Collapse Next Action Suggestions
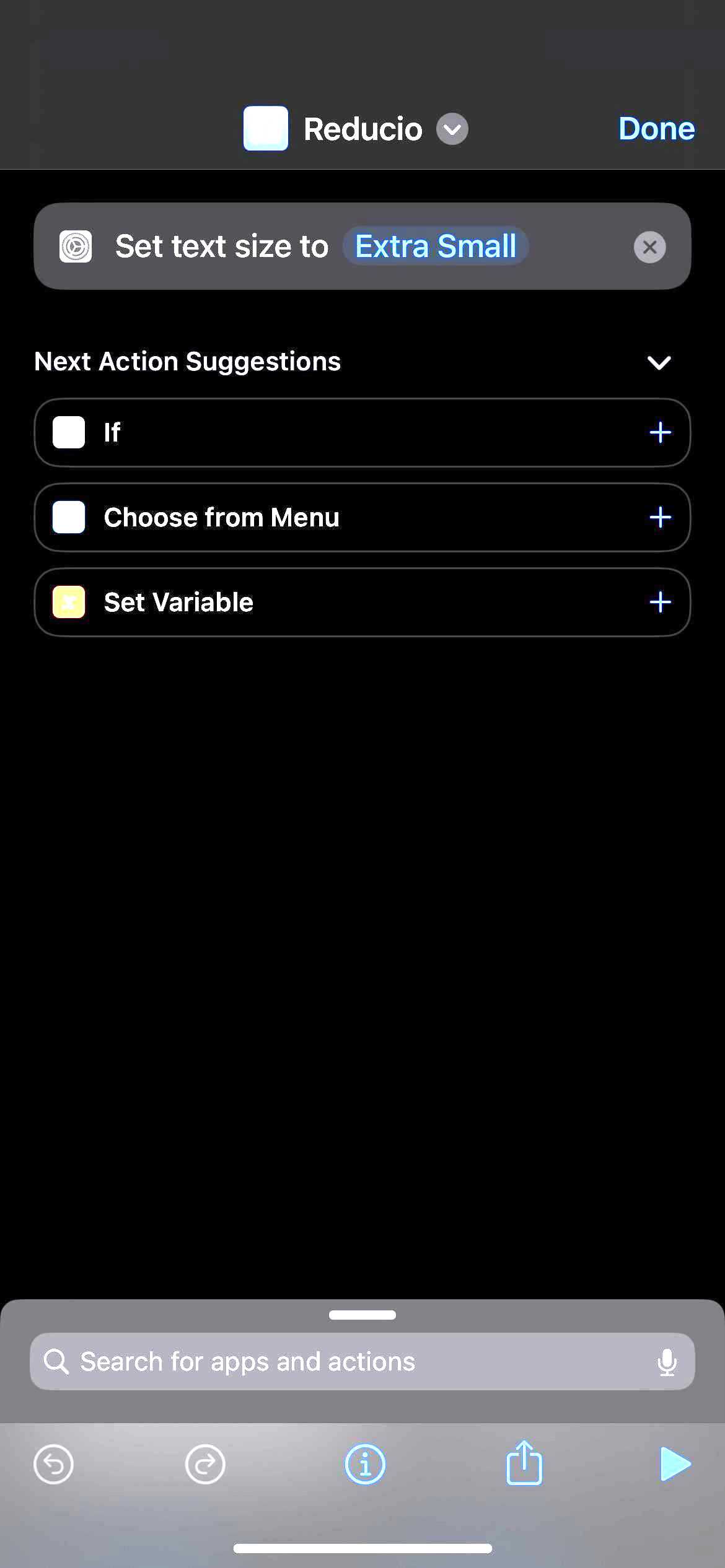Viewport: 725px width, 1568px height. point(659,362)
